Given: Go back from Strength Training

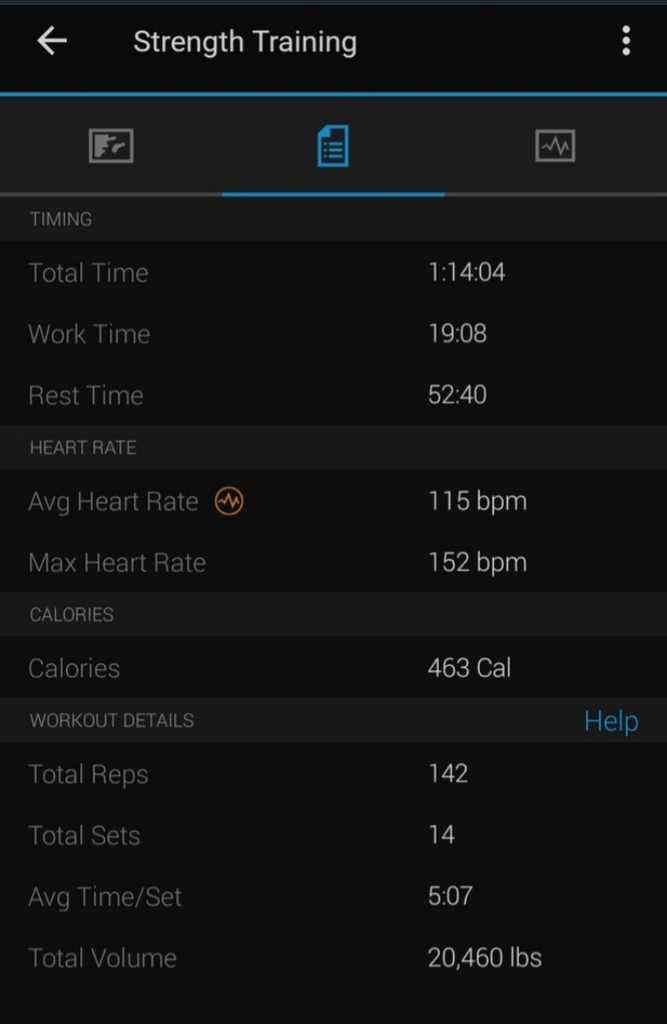Looking at the screenshot, I should 52,41.
